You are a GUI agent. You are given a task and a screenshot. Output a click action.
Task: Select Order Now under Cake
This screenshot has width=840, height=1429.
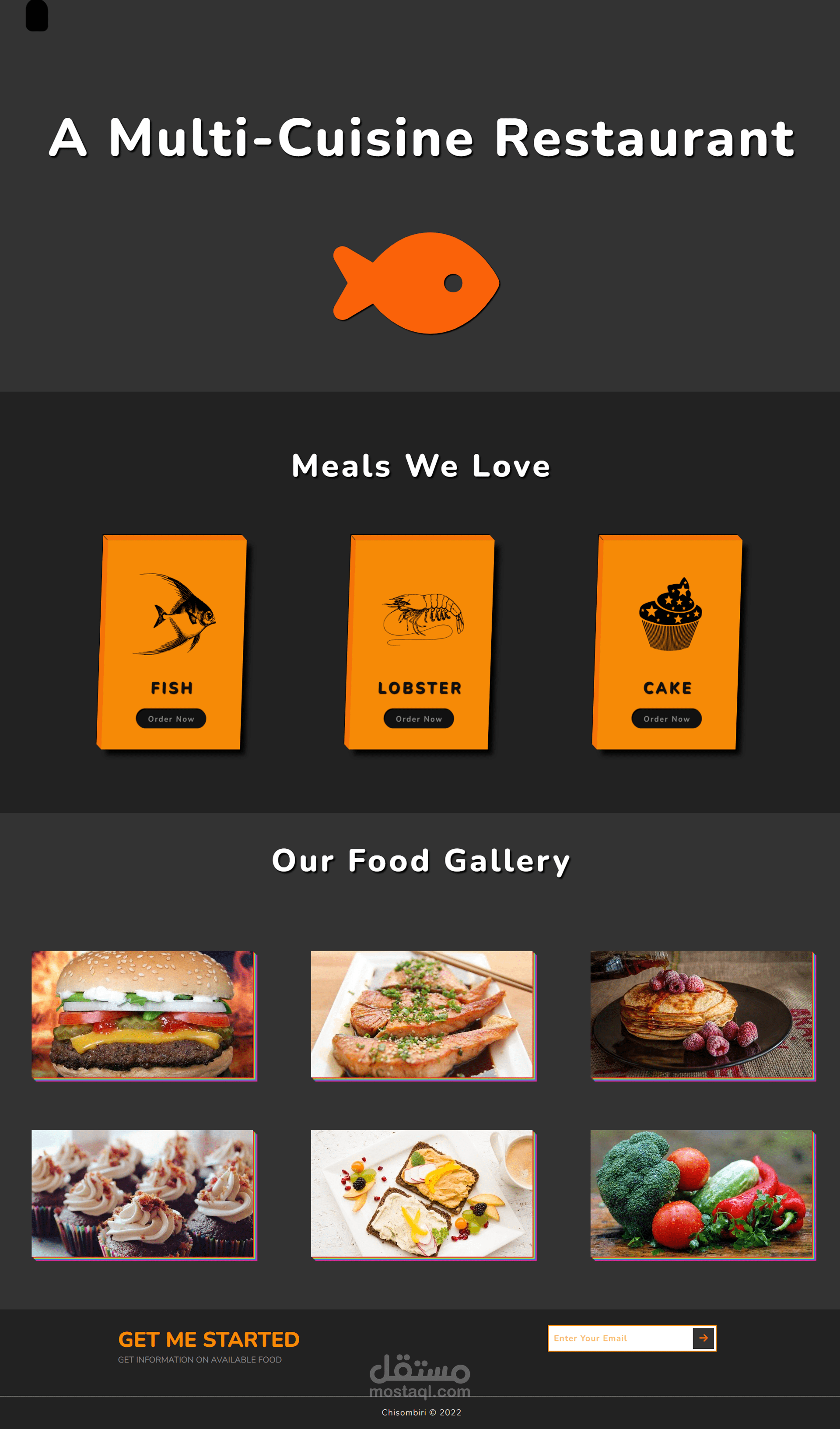[667, 719]
